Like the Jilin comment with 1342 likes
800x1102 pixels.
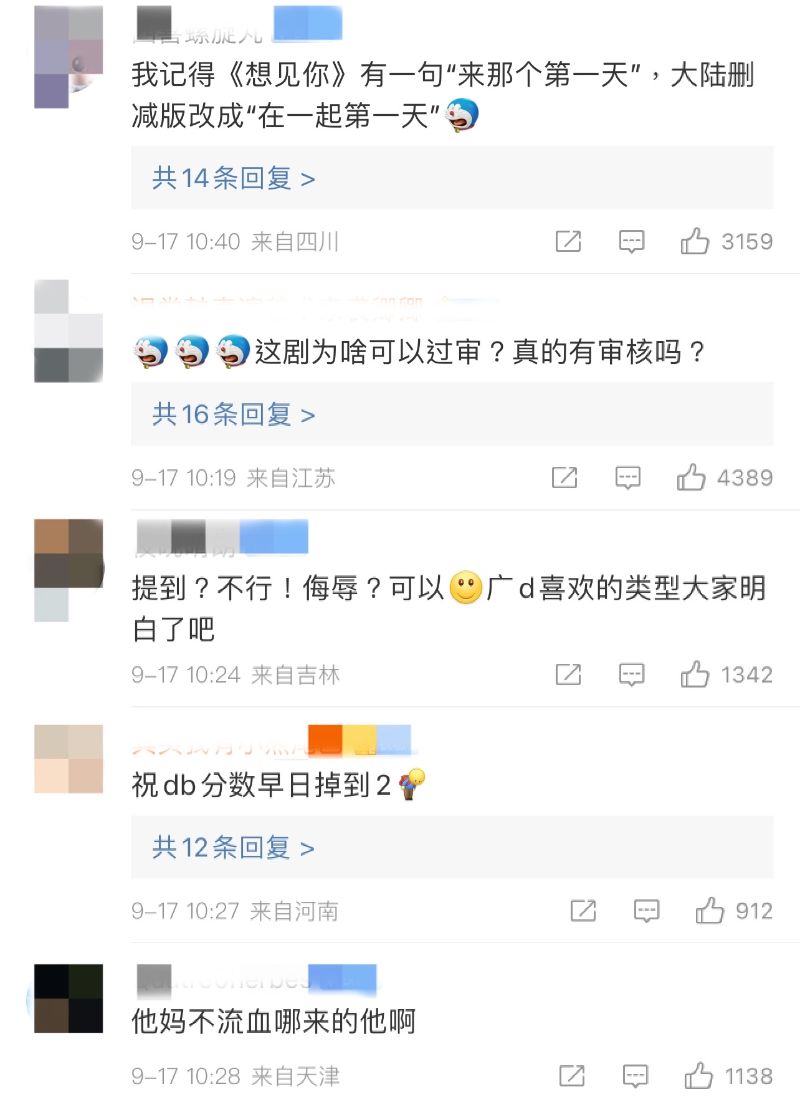click(695, 675)
